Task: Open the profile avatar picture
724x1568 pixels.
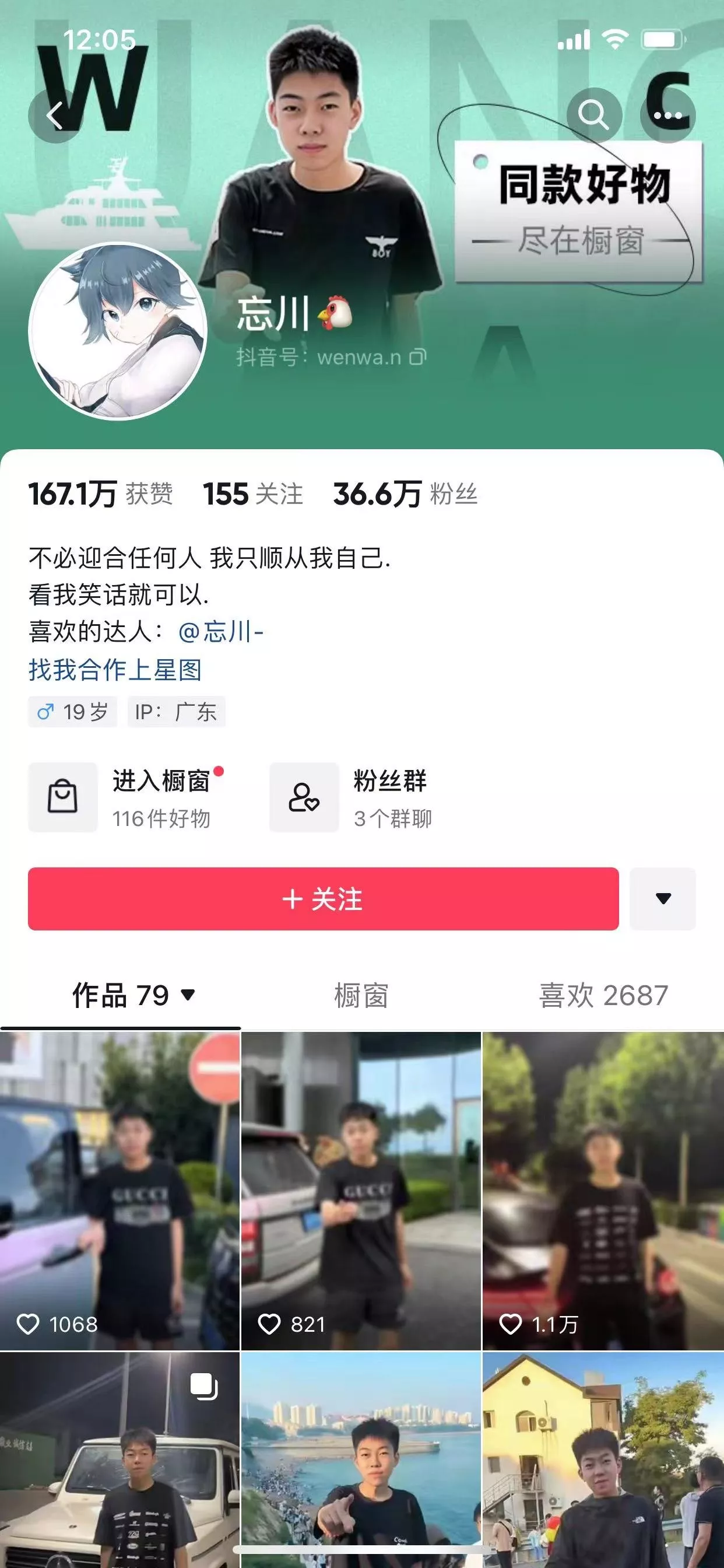Action: [118, 331]
